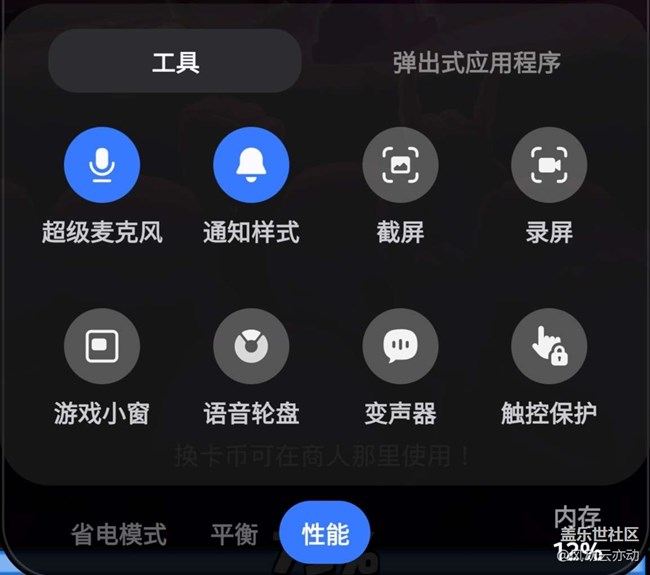Toggle off 超级麦克风

pyautogui.click(x=102, y=165)
